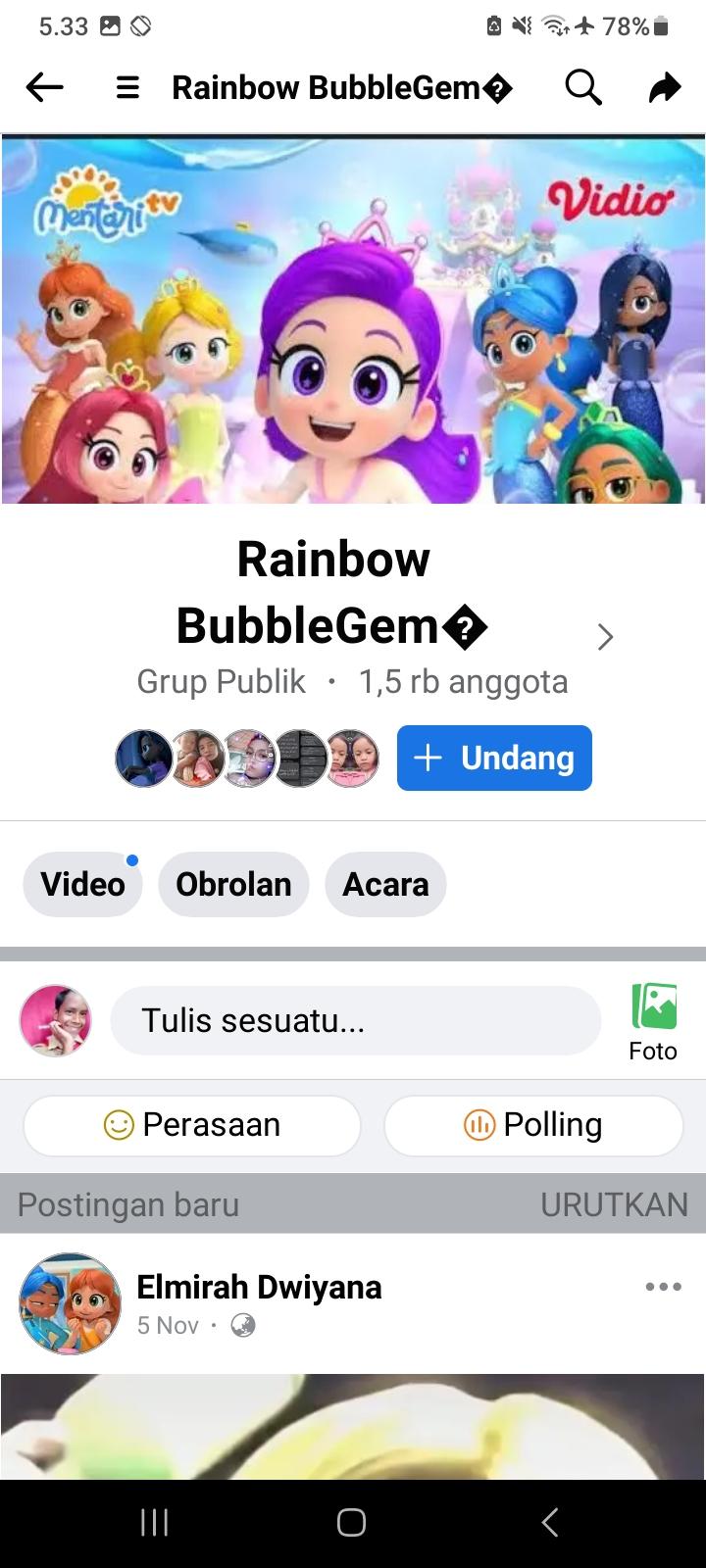Open your own profile picture by composer
Screen dimensions: 706x1568
tap(56, 1020)
